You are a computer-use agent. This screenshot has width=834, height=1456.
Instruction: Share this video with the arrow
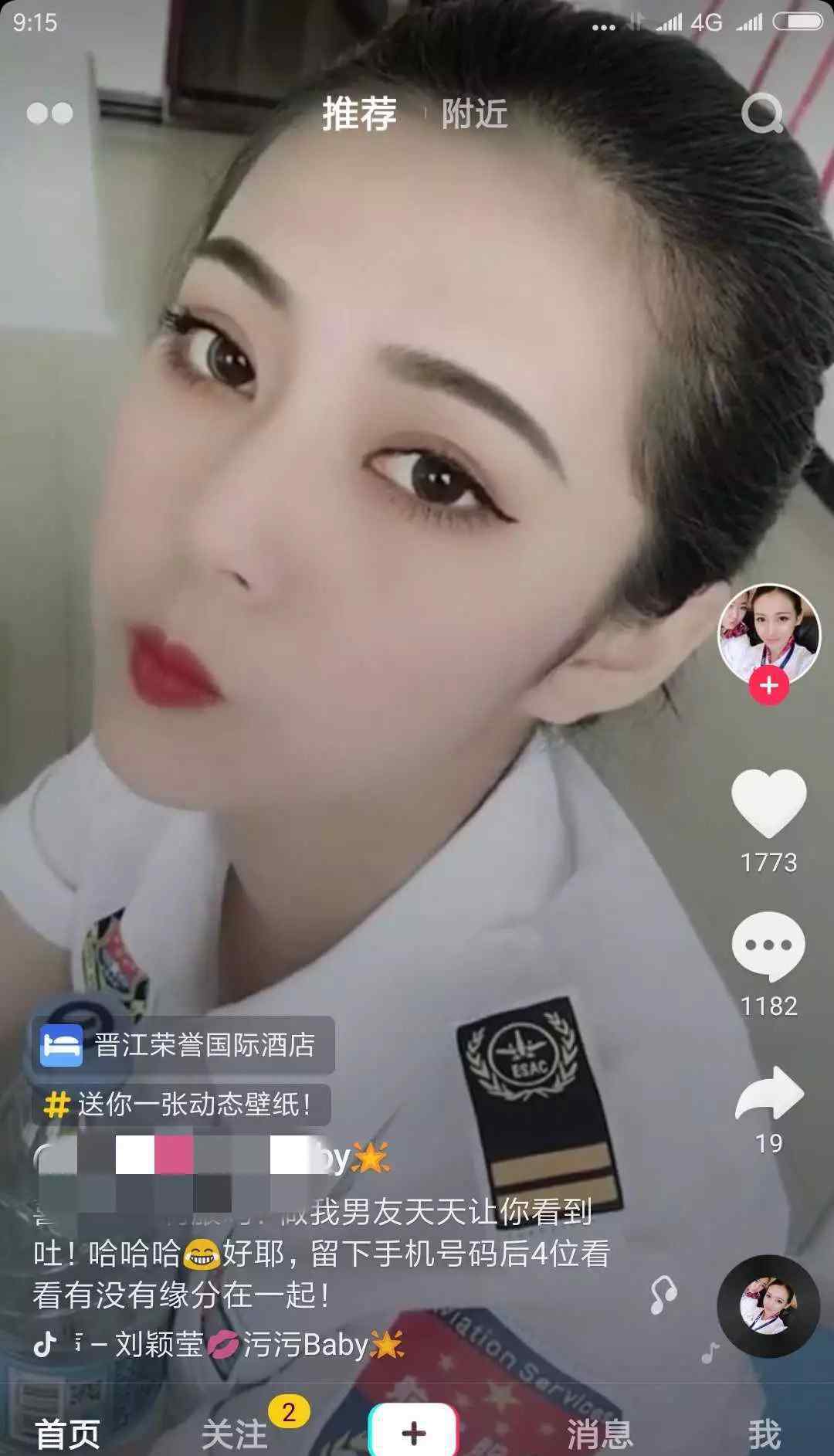(x=769, y=1093)
